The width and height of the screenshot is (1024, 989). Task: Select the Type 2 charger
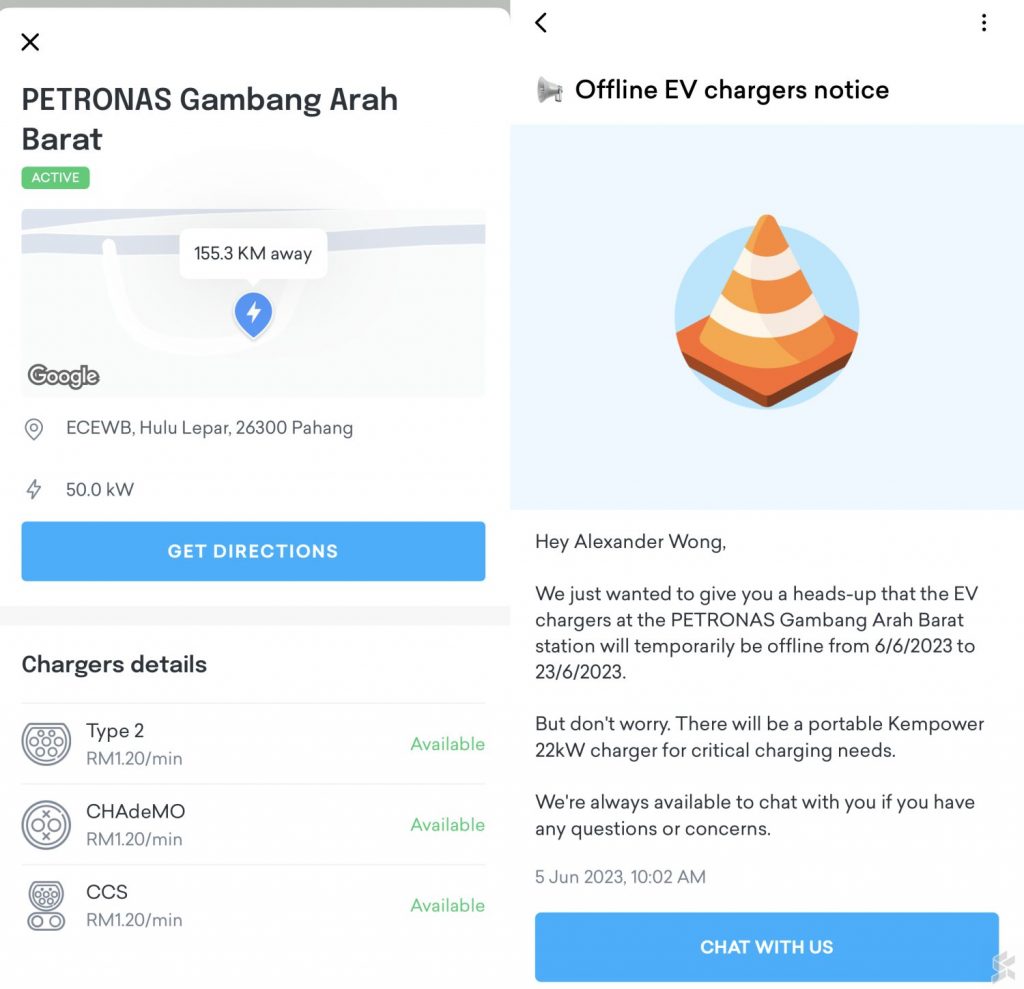[253, 744]
